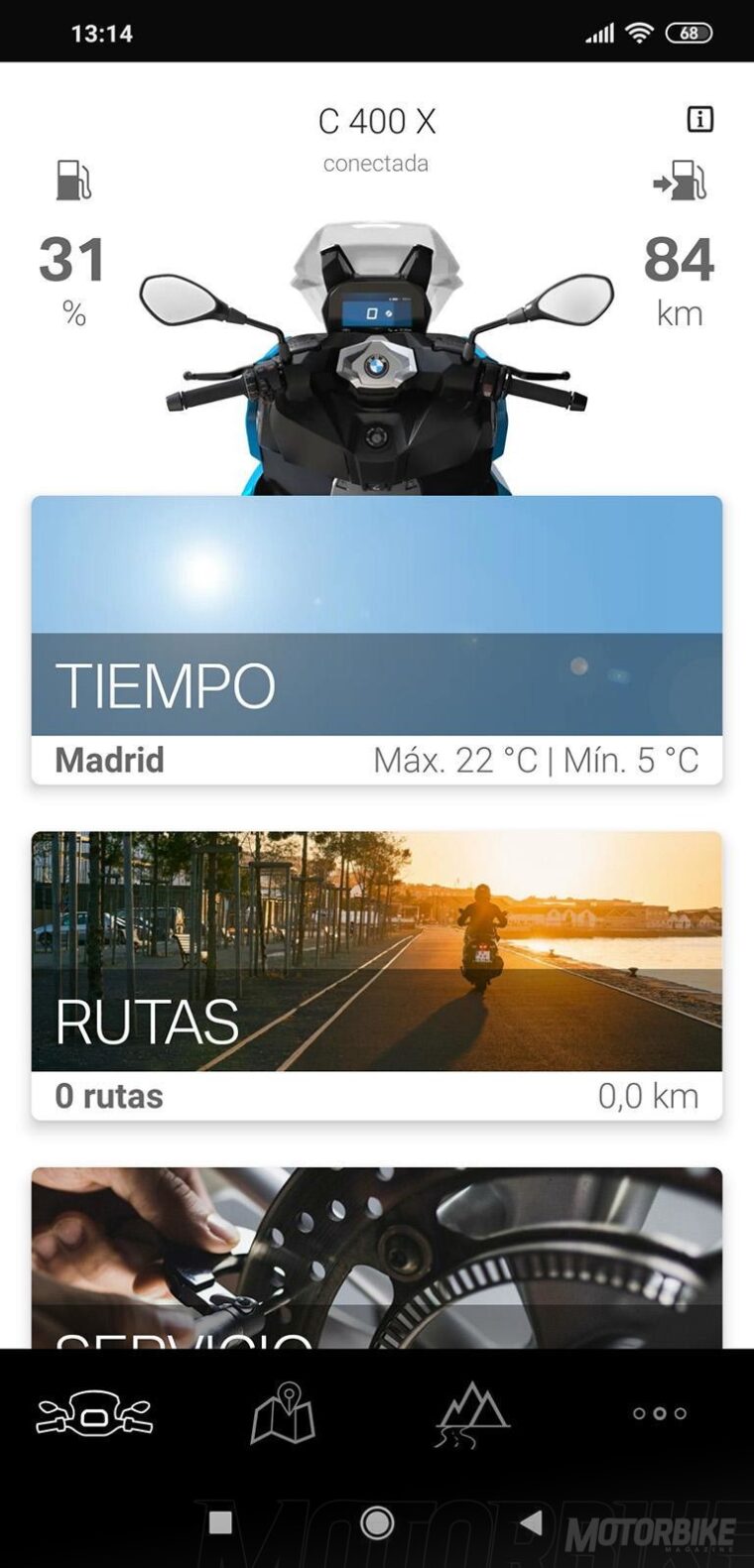Tap the Wi-Fi icon in status bar

[x=639, y=31]
